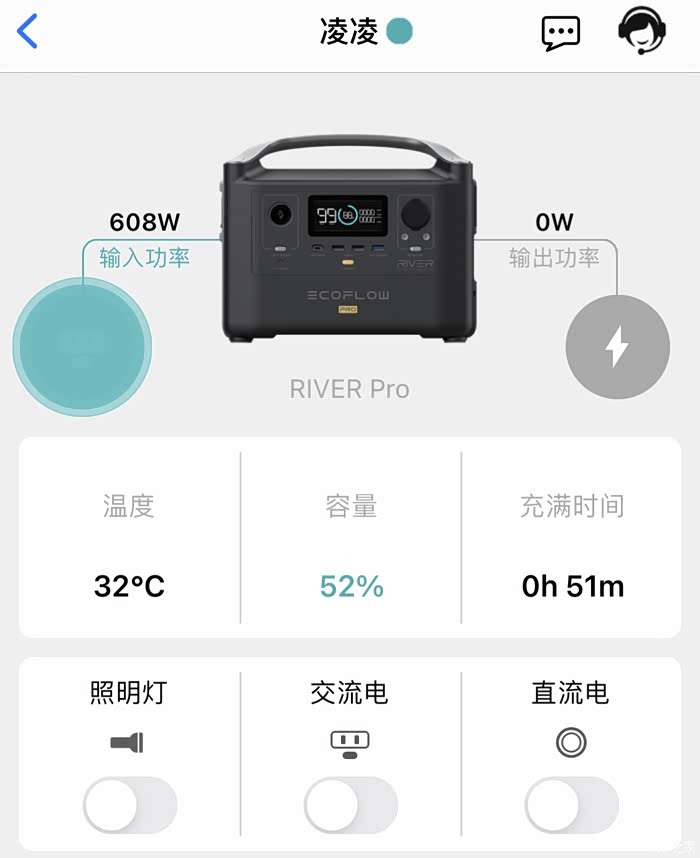The height and width of the screenshot is (858, 700).
Task: Enable the 交流电 AC output switch
Action: pyautogui.click(x=350, y=805)
